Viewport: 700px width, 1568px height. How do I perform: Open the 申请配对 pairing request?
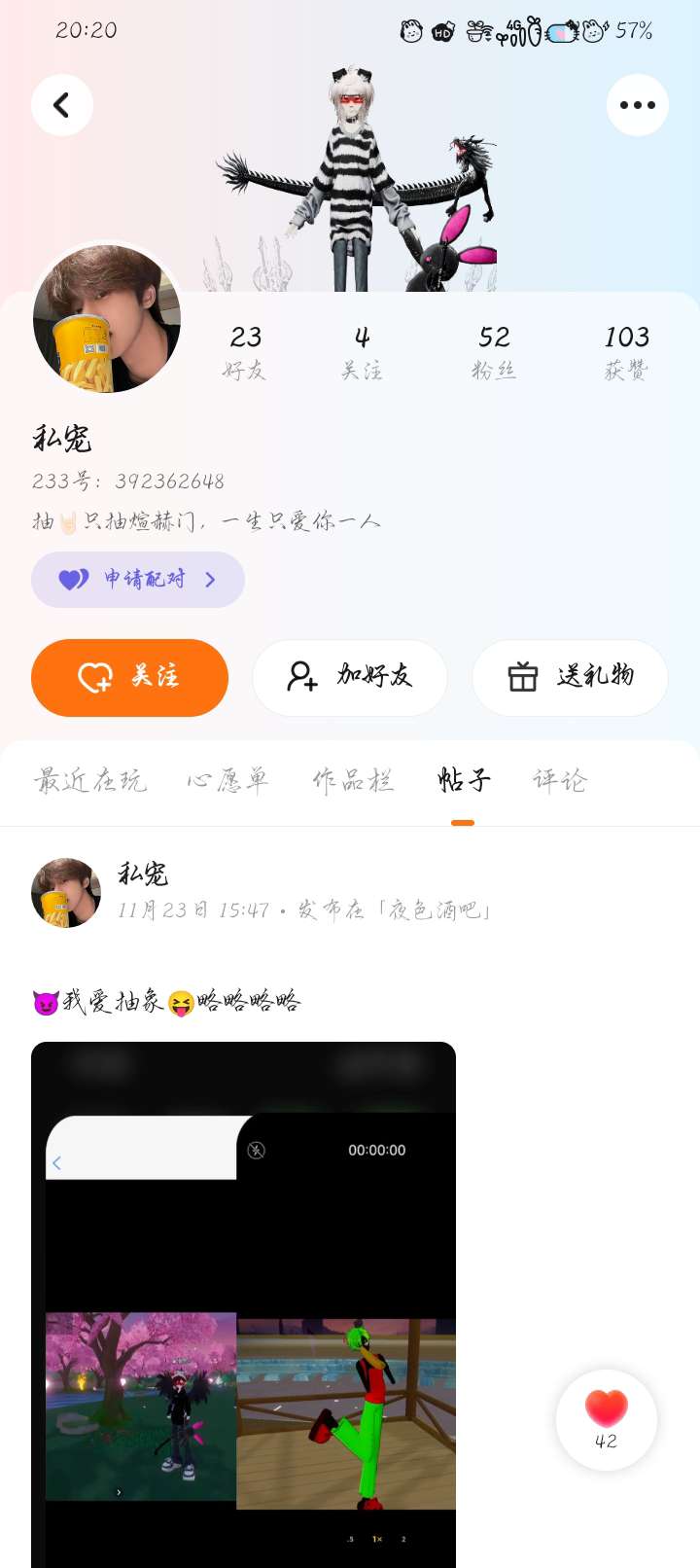point(138,580)
